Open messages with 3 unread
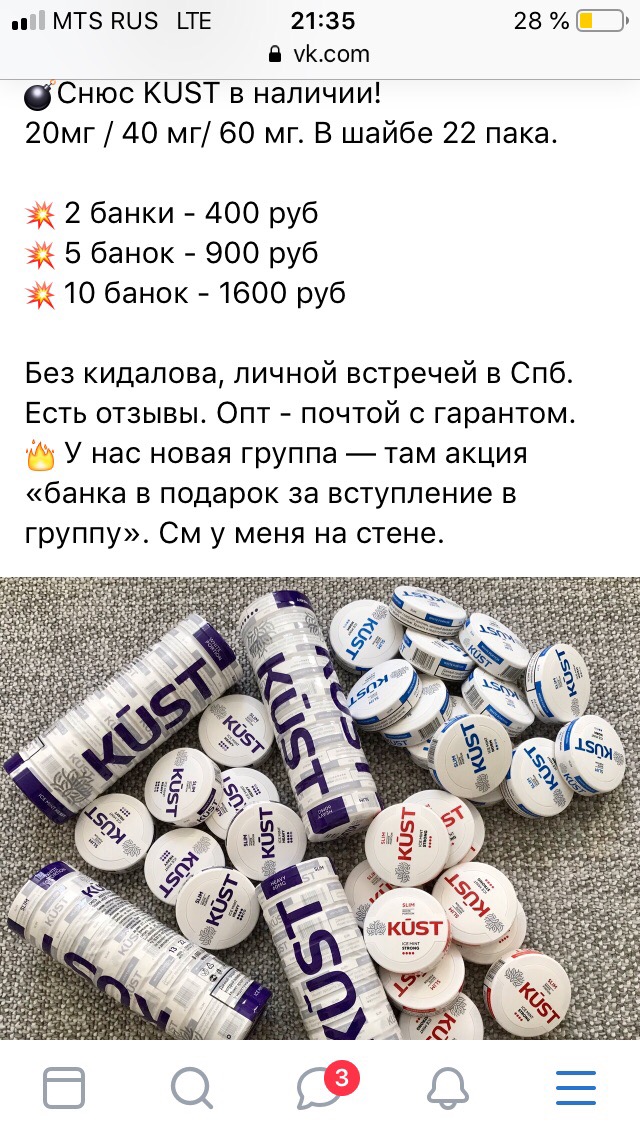Viewport: 640px width, 1136px height. [322, 1087]
